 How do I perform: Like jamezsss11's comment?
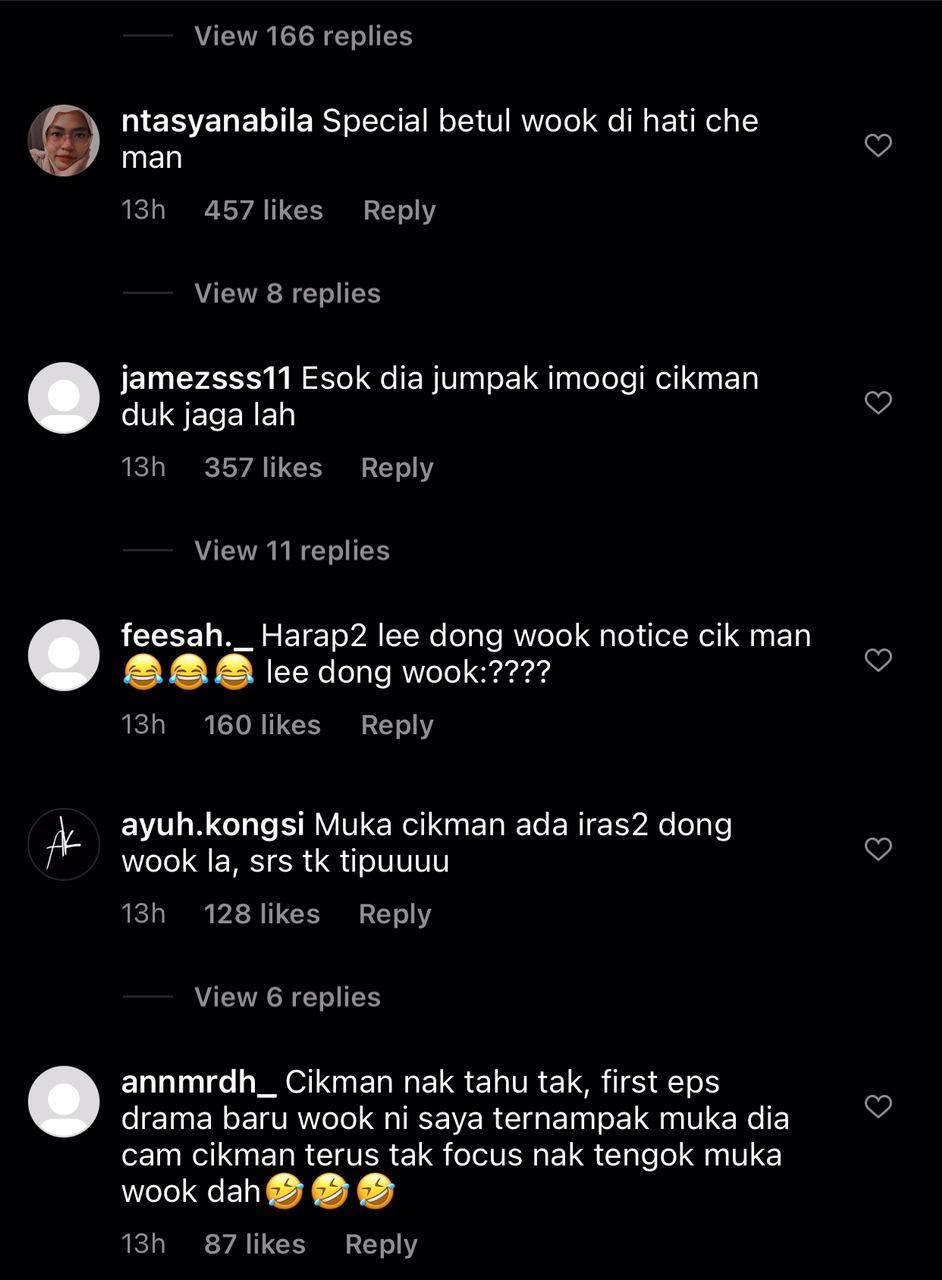877,403
